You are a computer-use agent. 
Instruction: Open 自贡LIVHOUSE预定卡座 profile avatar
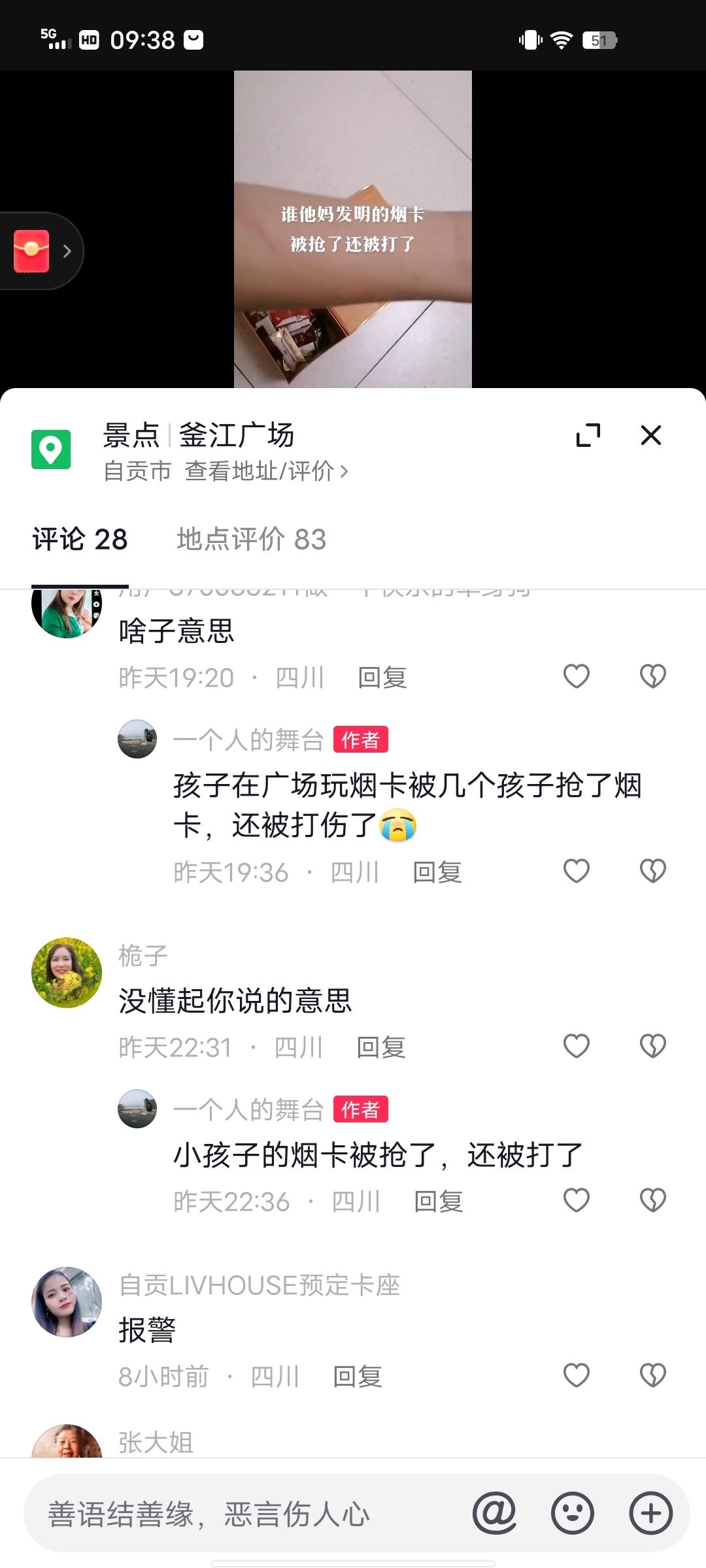click(x=67, y=1302)
